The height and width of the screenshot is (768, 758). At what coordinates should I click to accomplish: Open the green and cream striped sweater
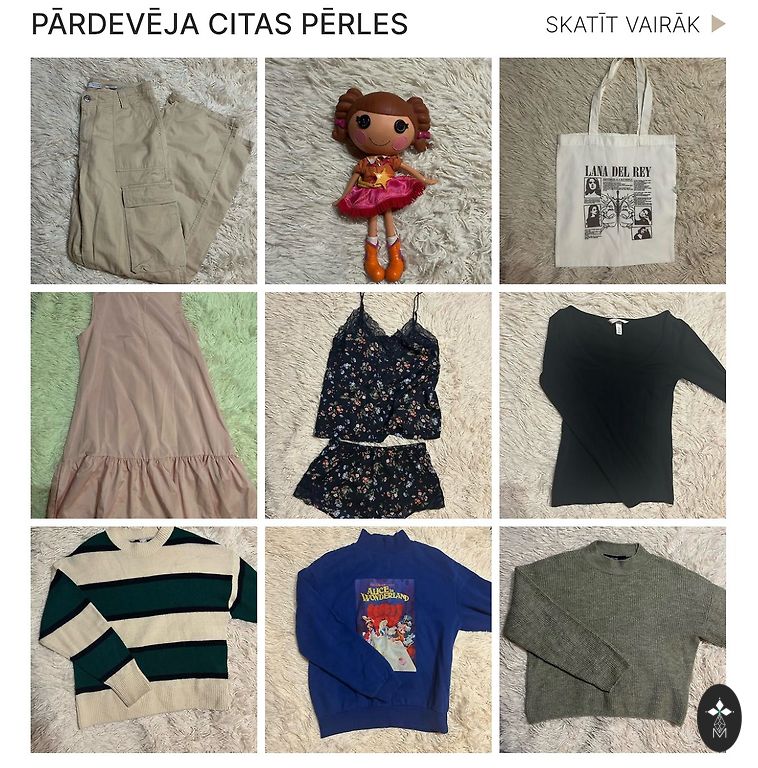[x=143, y=639]
